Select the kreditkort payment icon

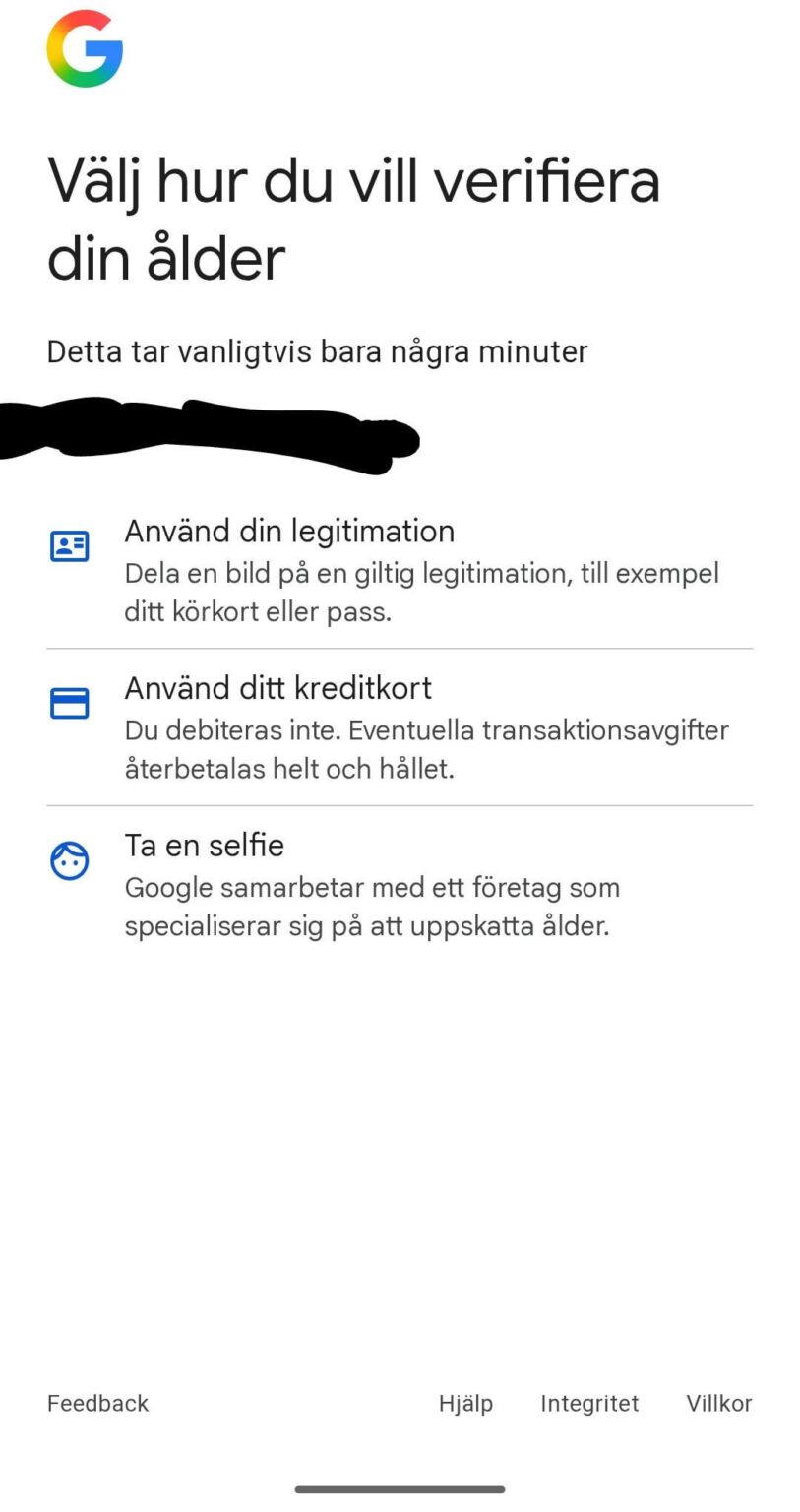[69, 703]
